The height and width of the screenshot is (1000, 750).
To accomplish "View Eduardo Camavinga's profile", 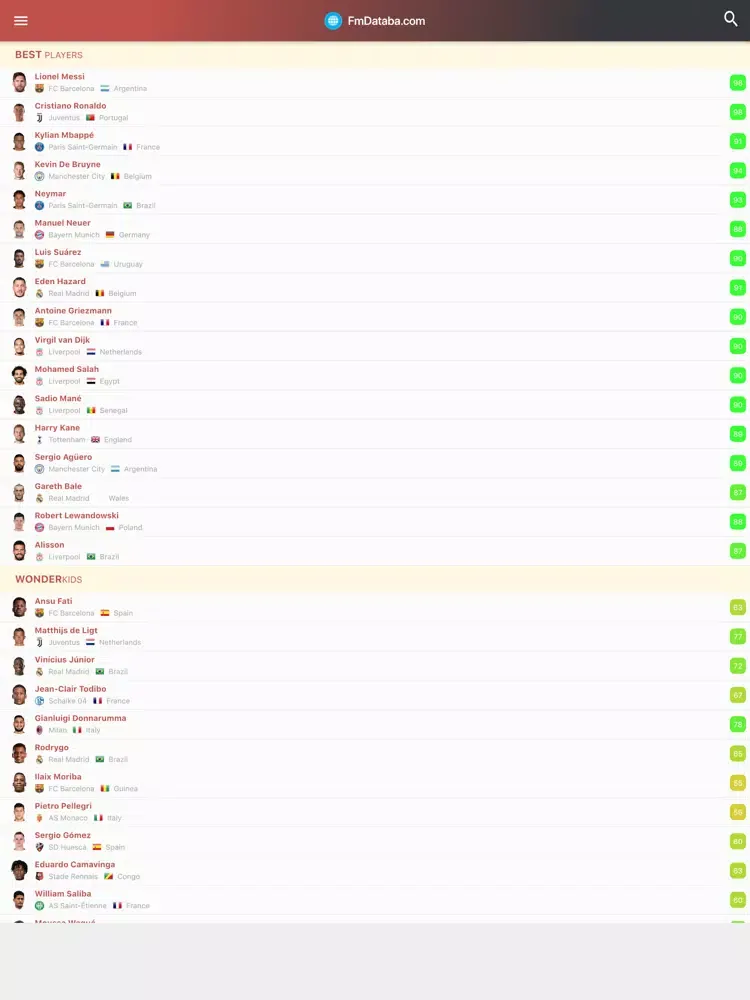I will (74, 864).
